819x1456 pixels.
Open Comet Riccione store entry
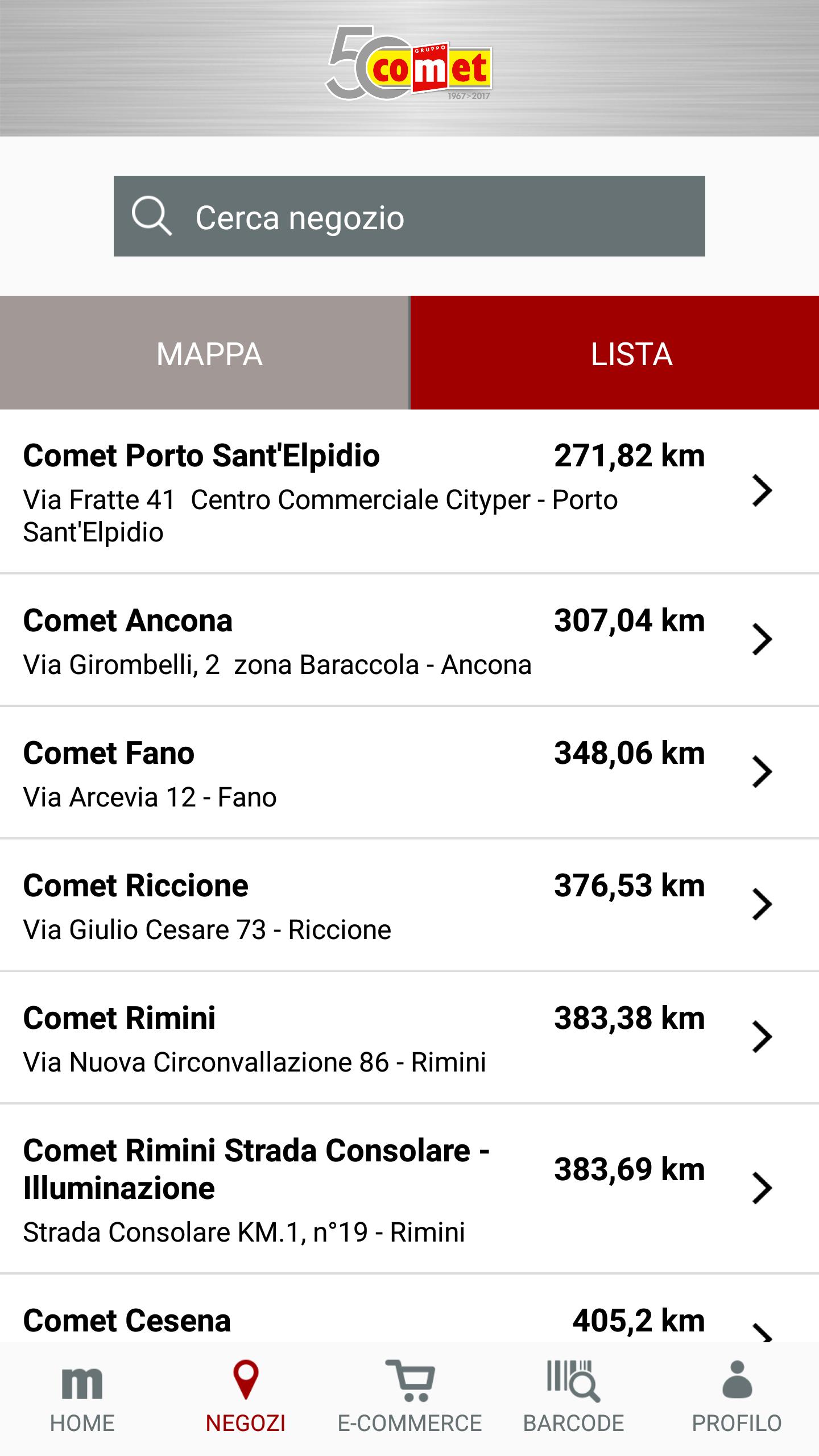[x=409, y=905]
